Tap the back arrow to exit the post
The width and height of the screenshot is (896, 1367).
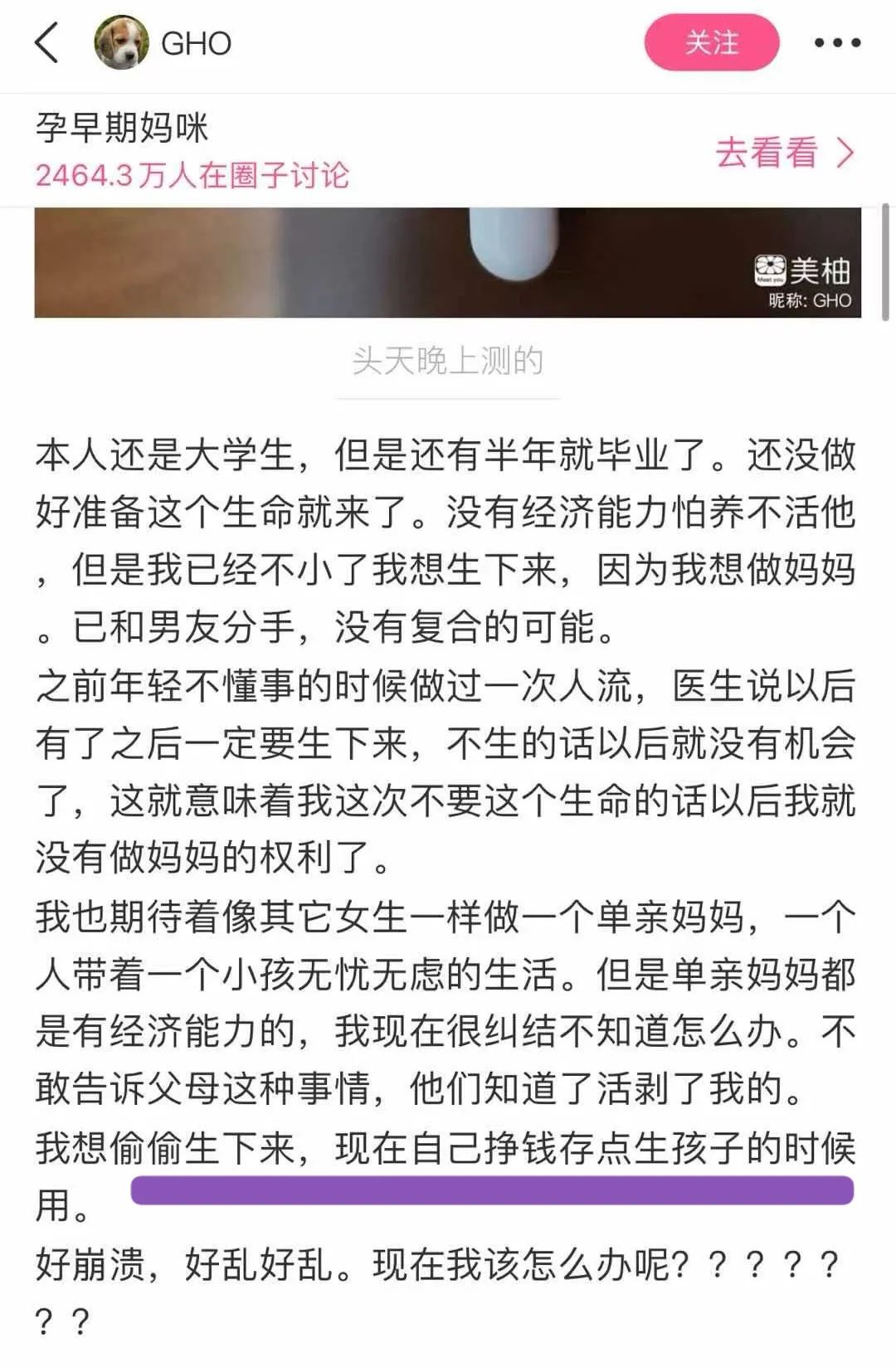tap(47, 39)
